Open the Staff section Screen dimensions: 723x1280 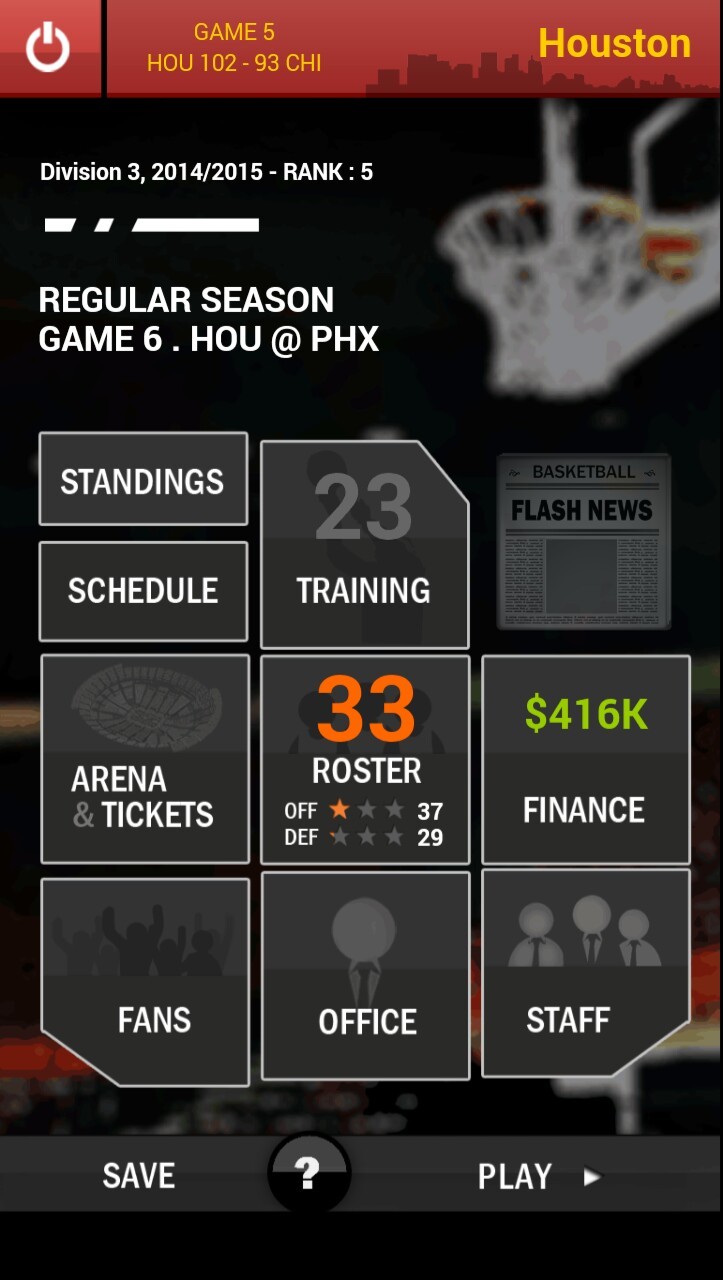click(x=586, y=973)
